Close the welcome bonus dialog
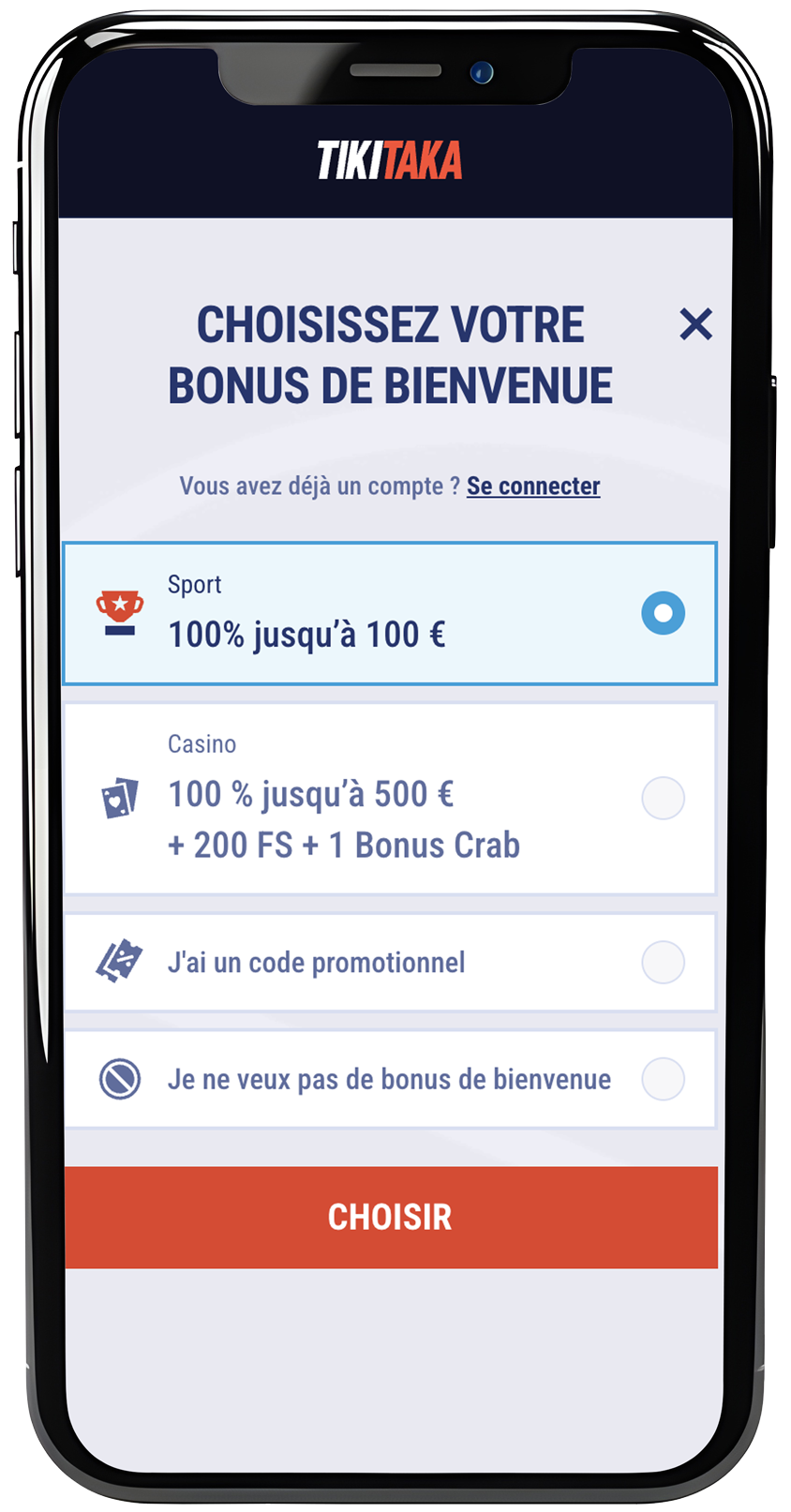 (x=695, y=324)
